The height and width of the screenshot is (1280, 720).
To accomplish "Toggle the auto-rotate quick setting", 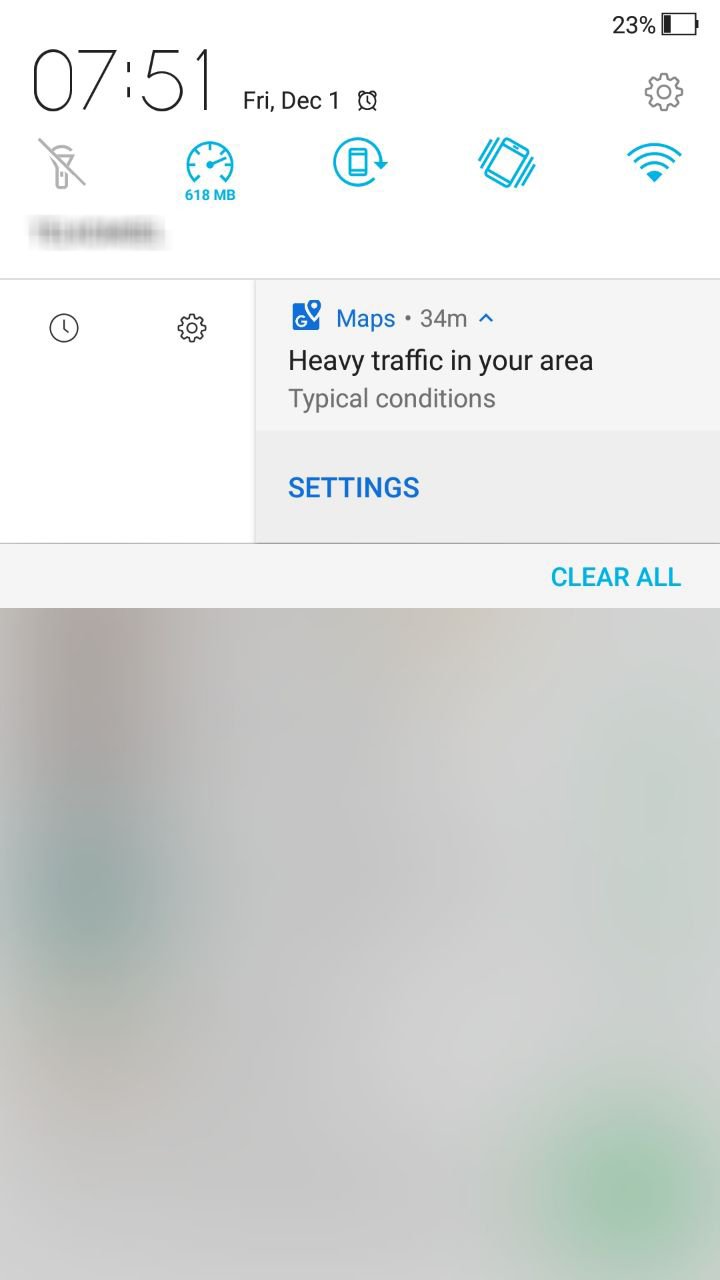I will click(359, 162).
